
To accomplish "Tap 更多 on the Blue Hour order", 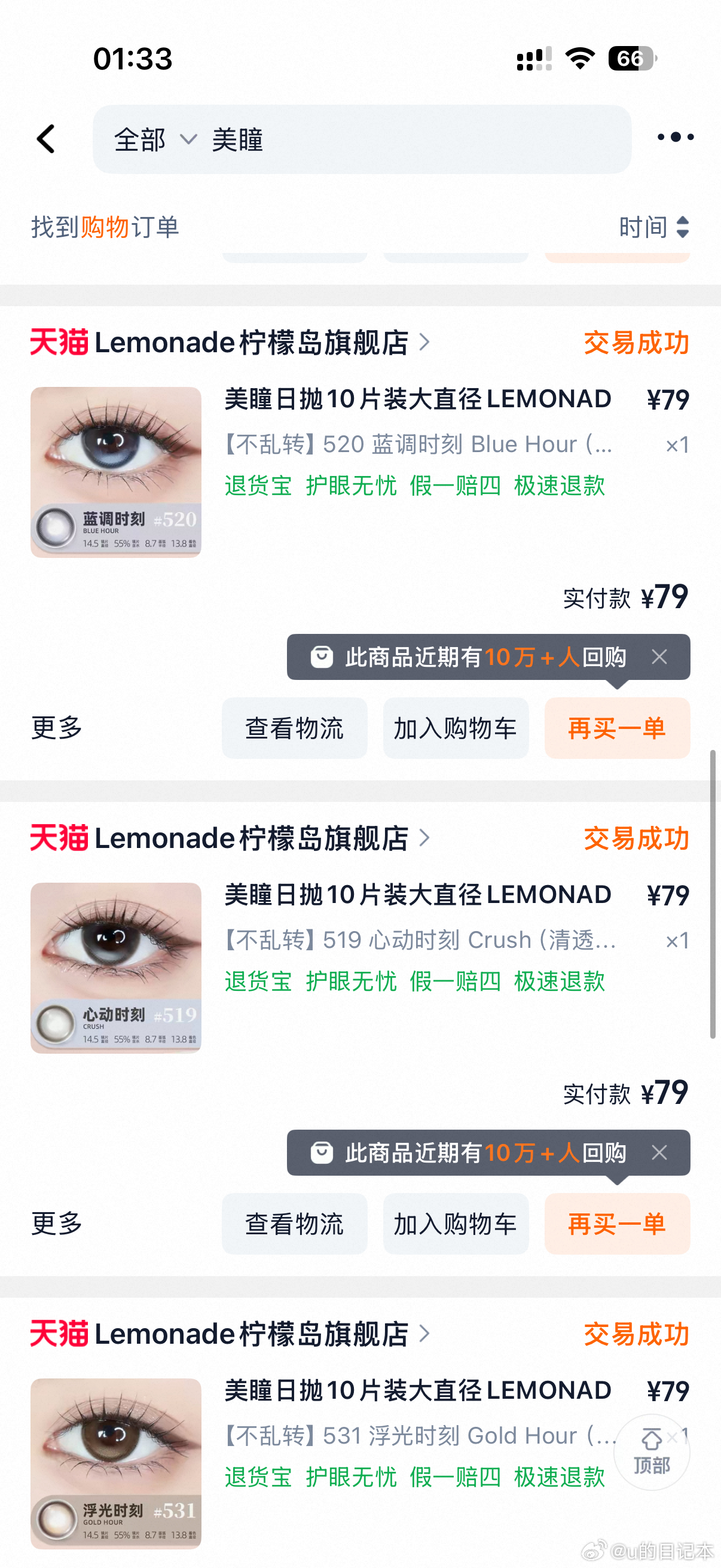I will 55,728.
